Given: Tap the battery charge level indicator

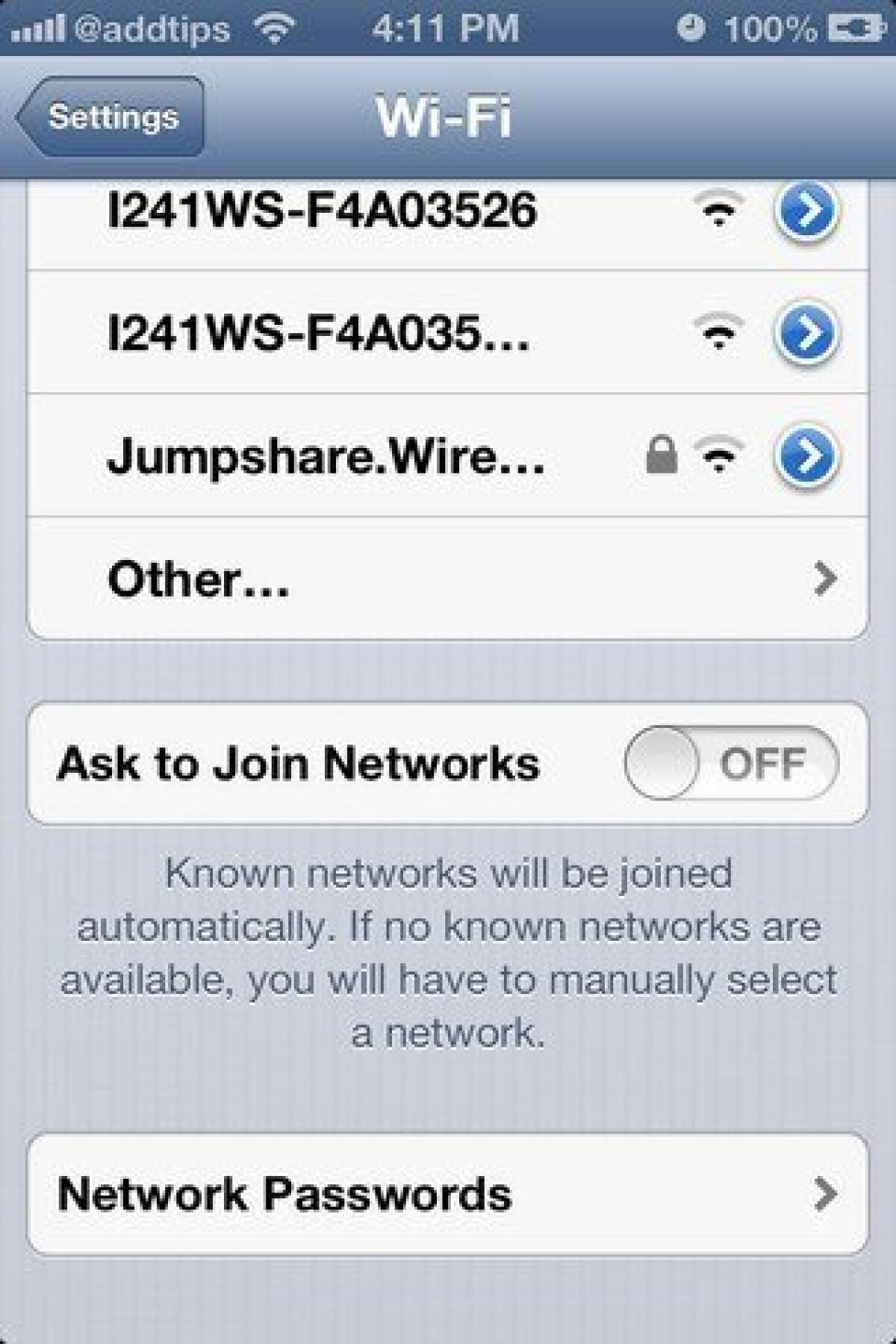Looking at the screenshot, I should pos(769,26).
